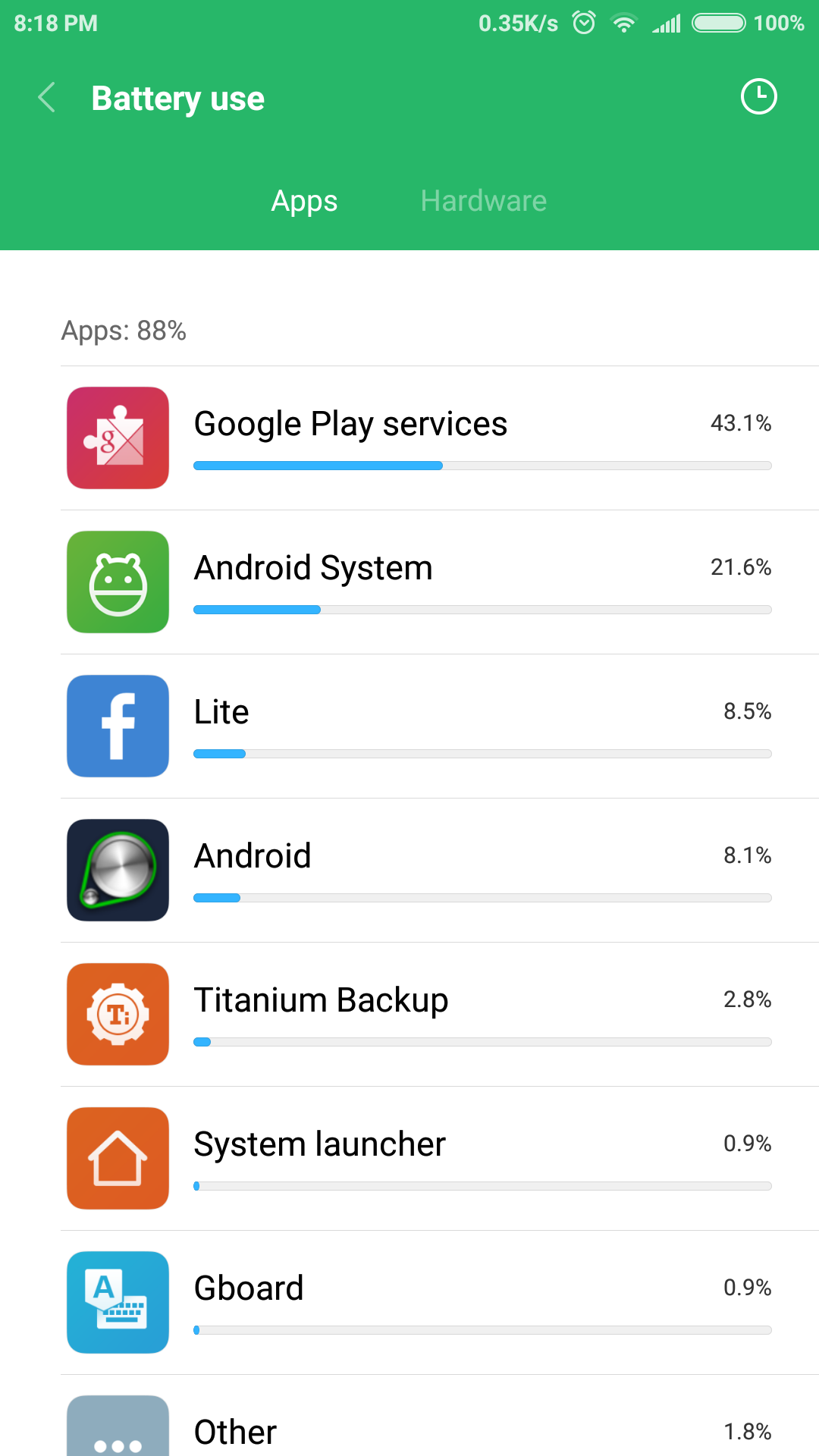Go back from Battery use
Screen dimensions: 819x1456
tap(47, 98)
